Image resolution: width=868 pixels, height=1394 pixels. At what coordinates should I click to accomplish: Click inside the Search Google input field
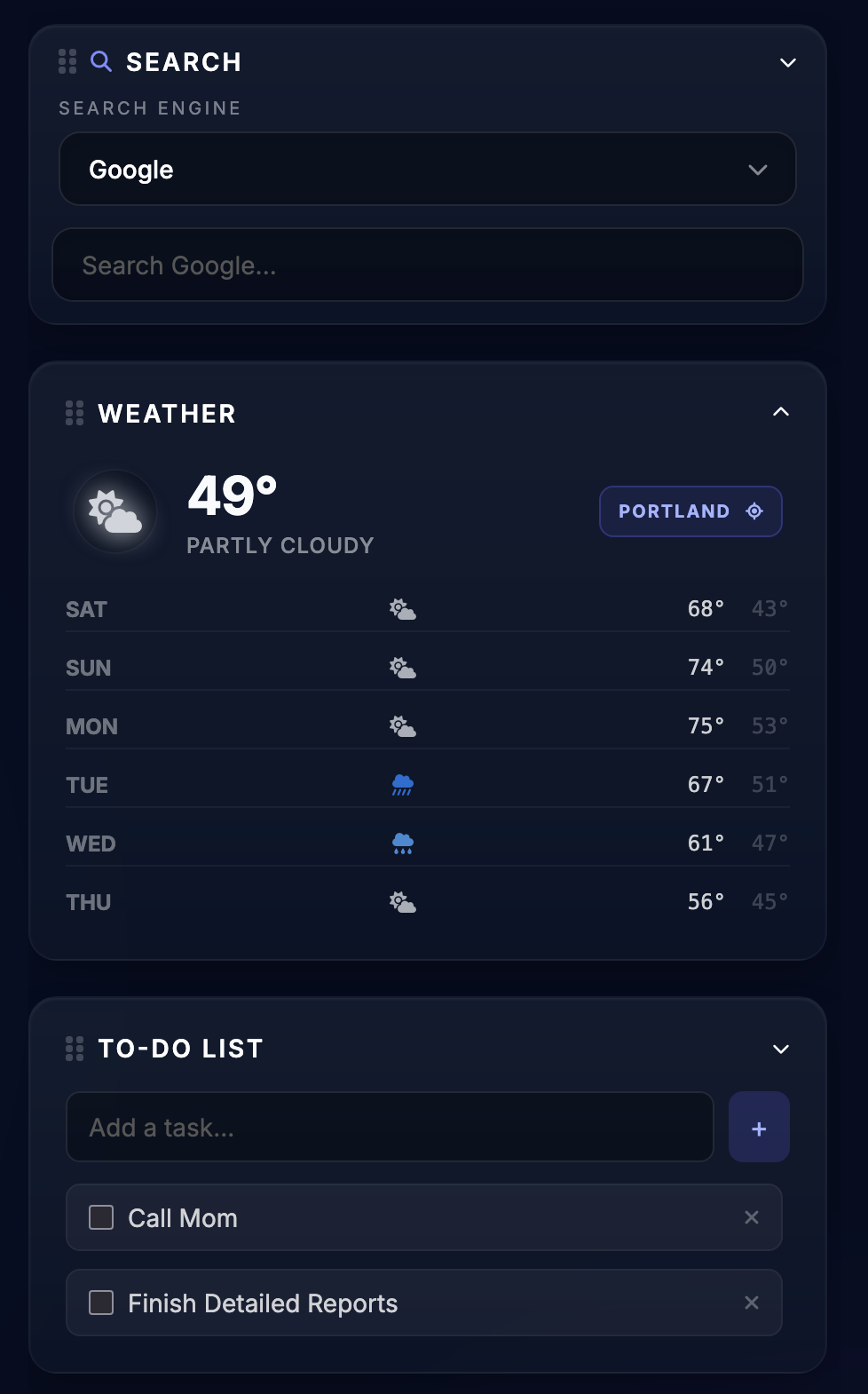point(427,265)
